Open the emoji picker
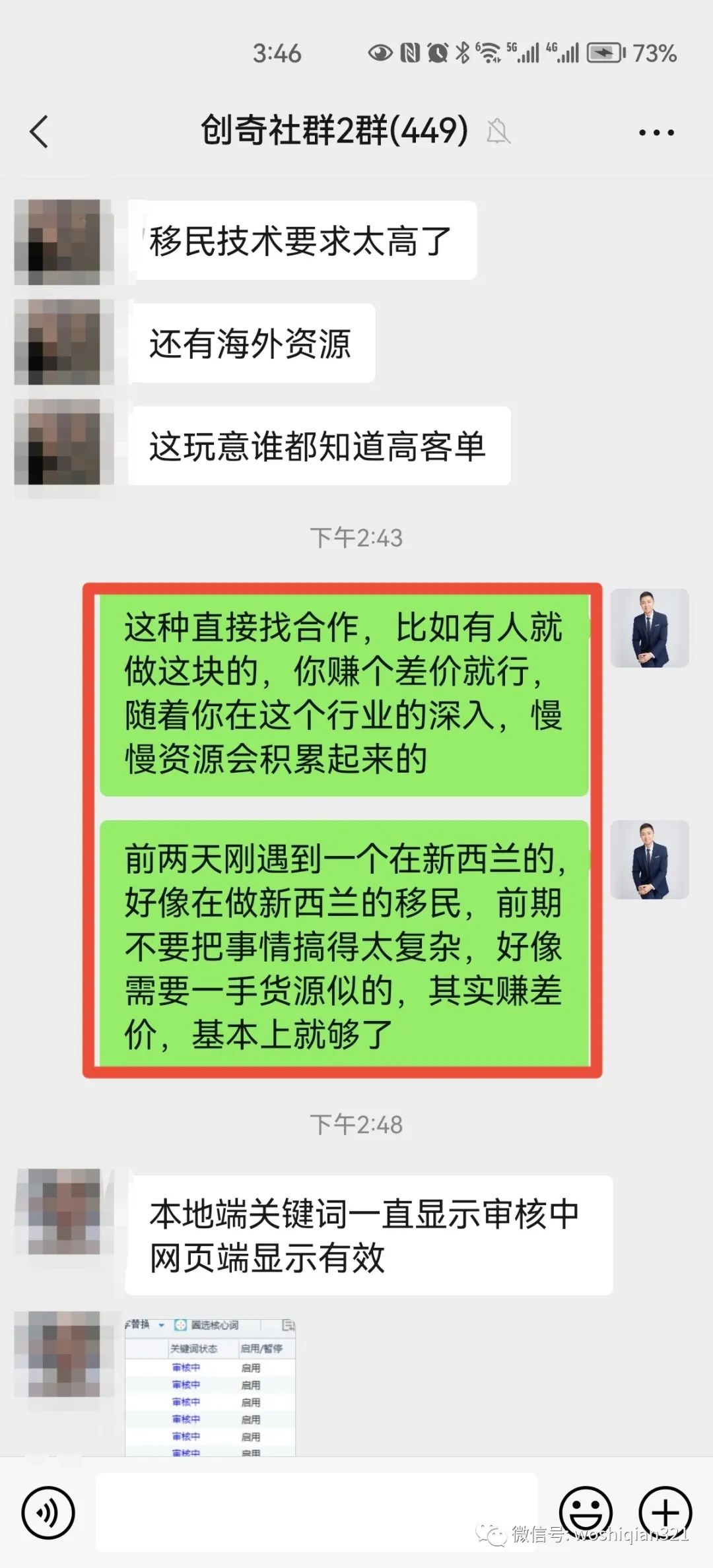 pyautogui.click(x=586, y=1511)
